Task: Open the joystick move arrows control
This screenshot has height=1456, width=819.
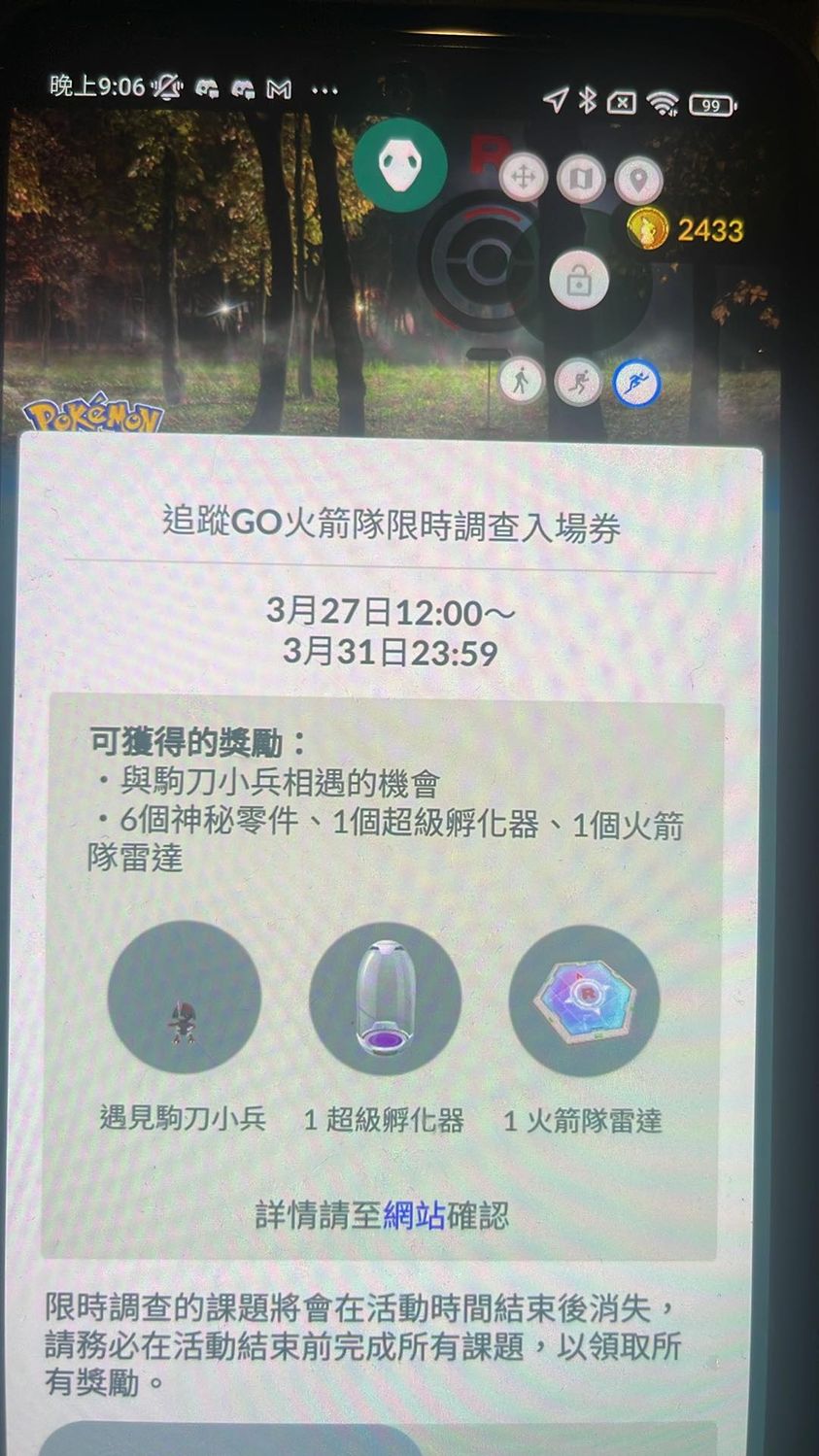Action: click(x=523, y=178)
